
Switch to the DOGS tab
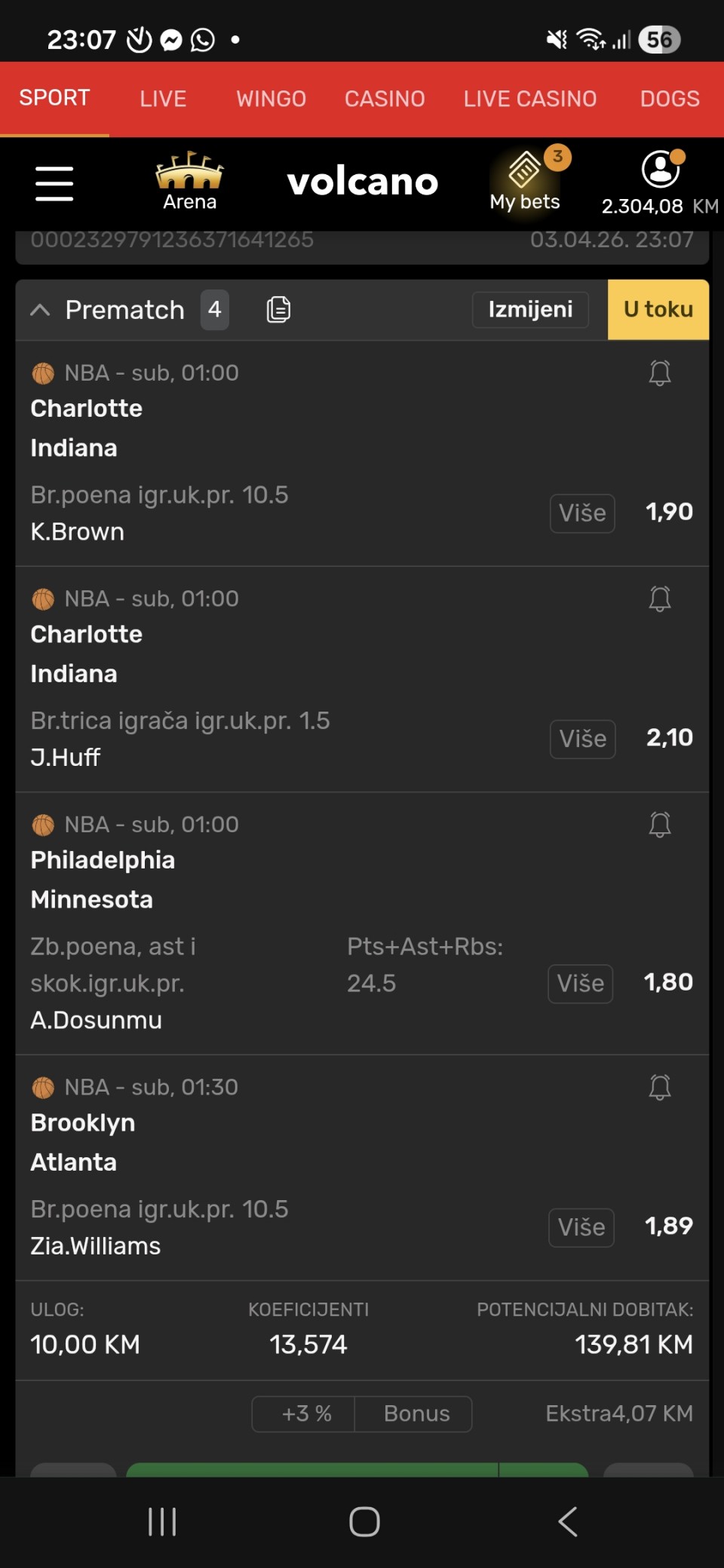[669, 99]
